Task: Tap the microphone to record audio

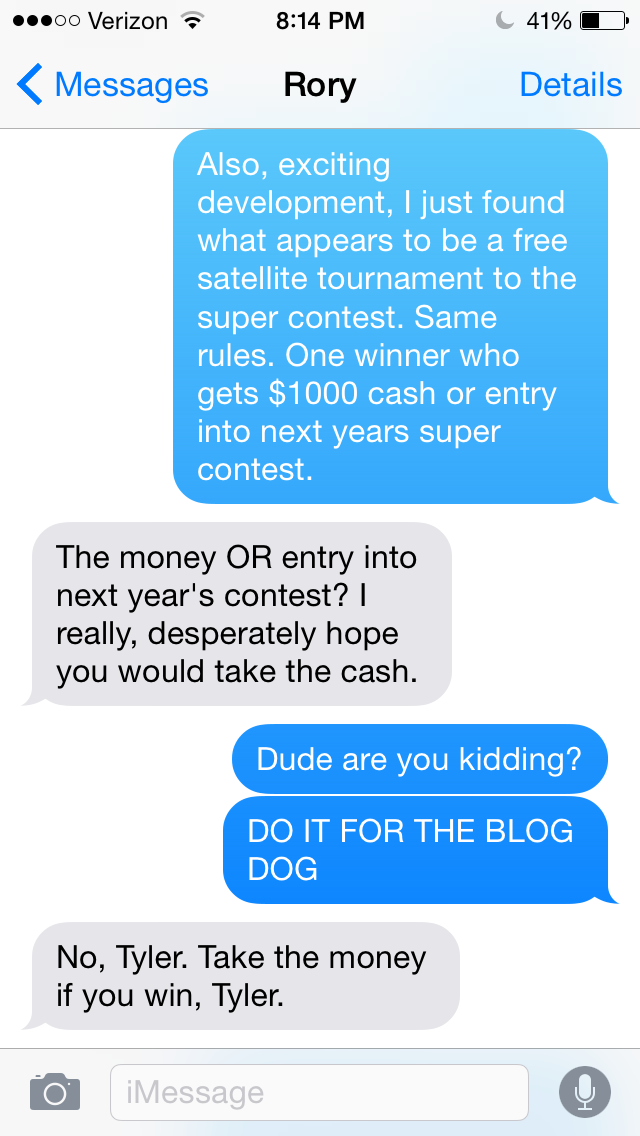Action: coord(584,1091)
